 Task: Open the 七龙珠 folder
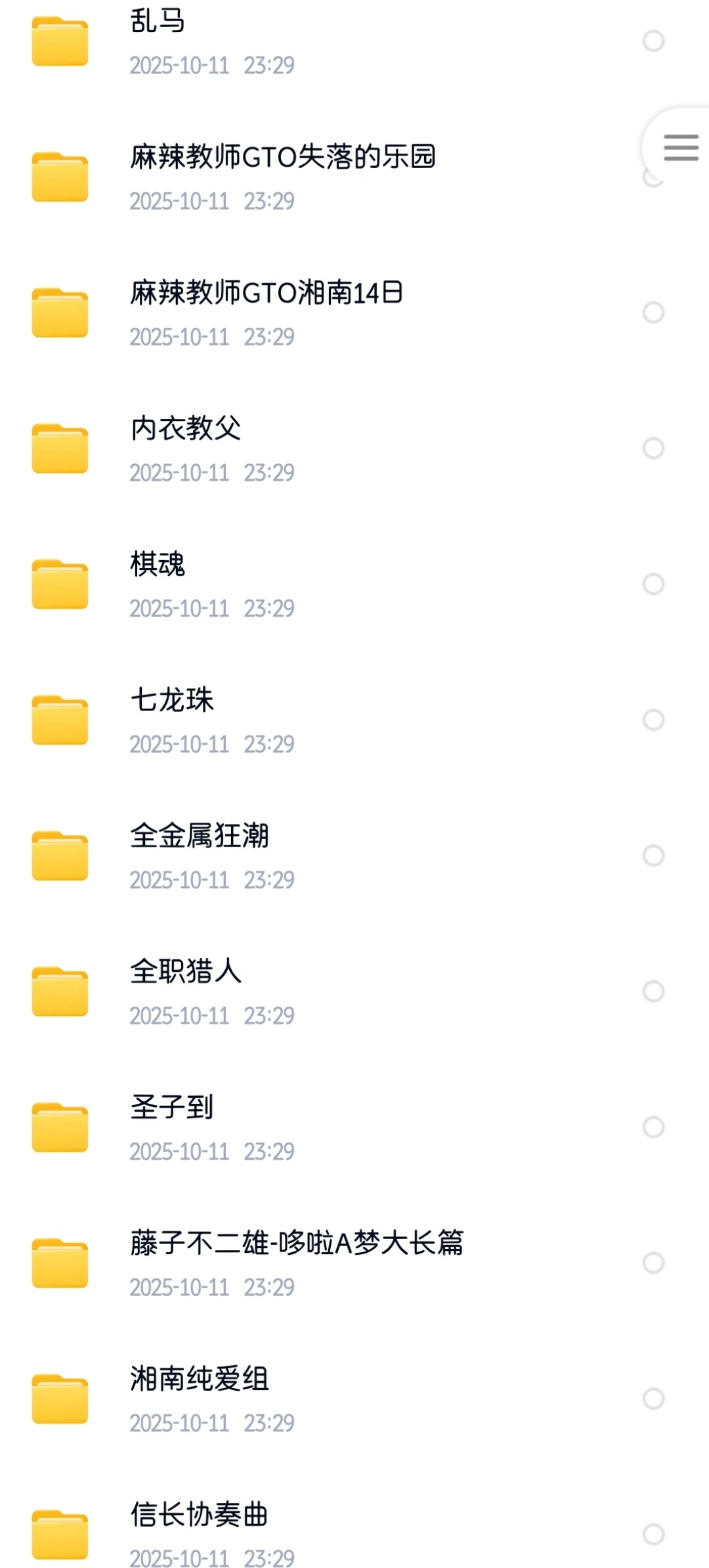172,700
